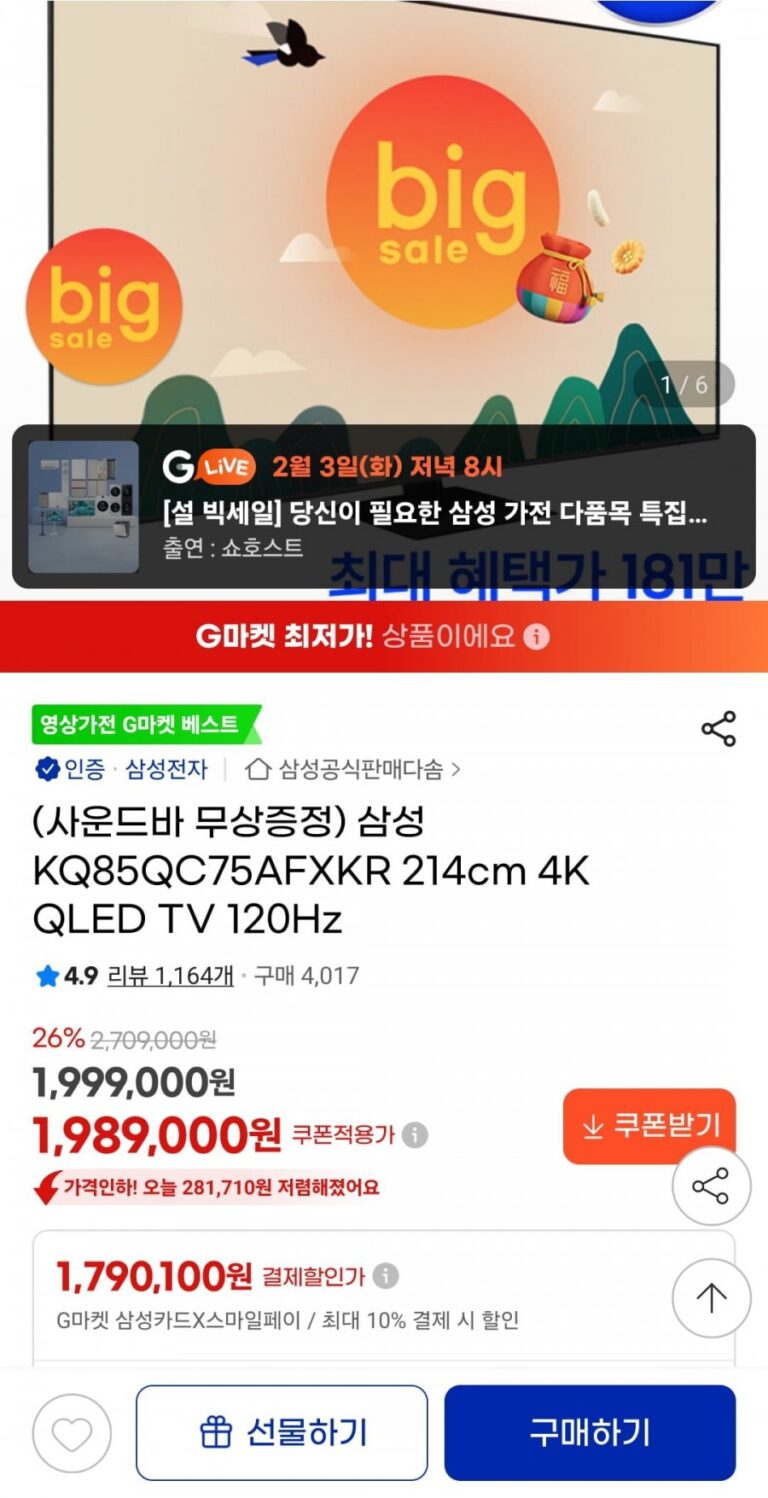Open 삼성공식판매다솜 seller store link

pos(353,769)
